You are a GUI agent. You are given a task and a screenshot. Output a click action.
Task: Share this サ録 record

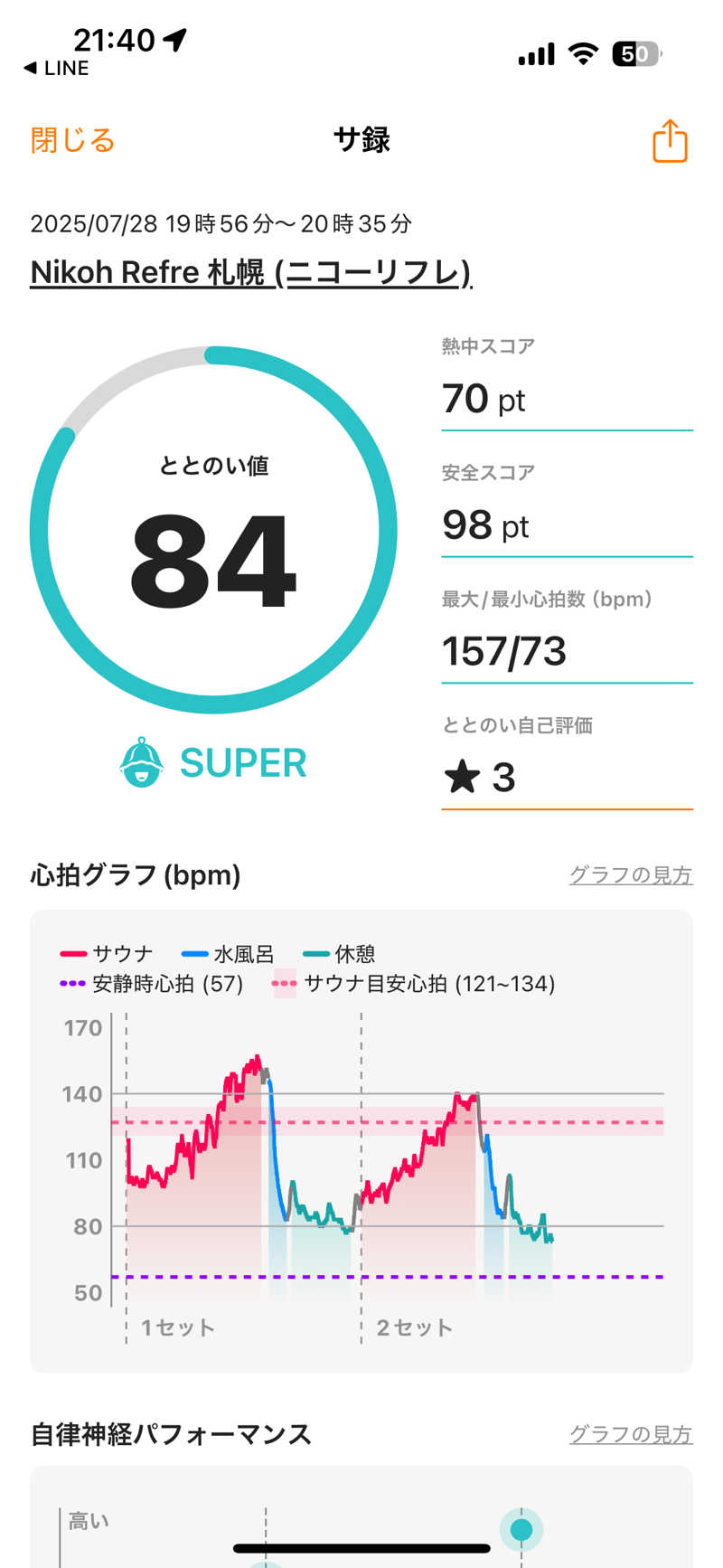[670, 141]
